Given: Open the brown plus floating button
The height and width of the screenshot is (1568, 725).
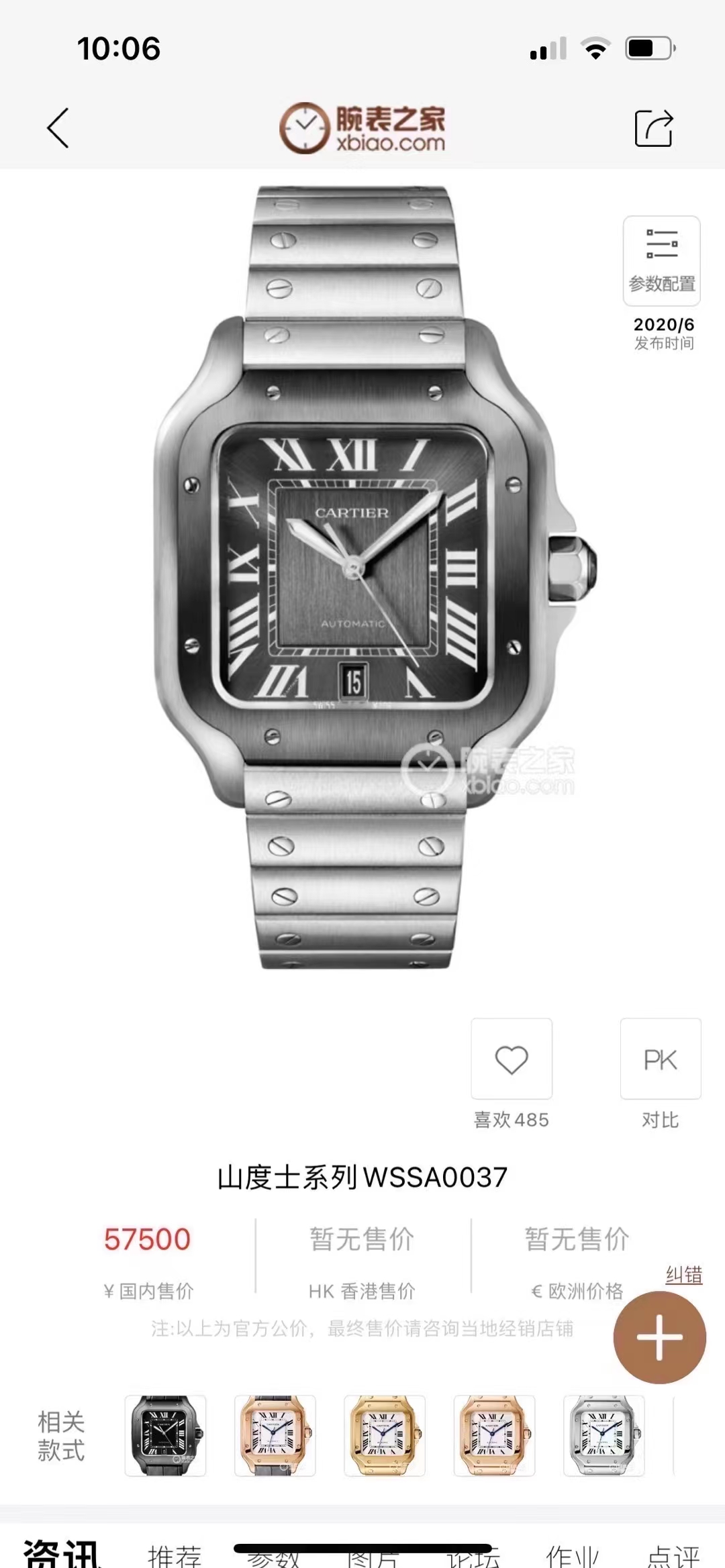Looking at the screenshot, I should 659,1337.
